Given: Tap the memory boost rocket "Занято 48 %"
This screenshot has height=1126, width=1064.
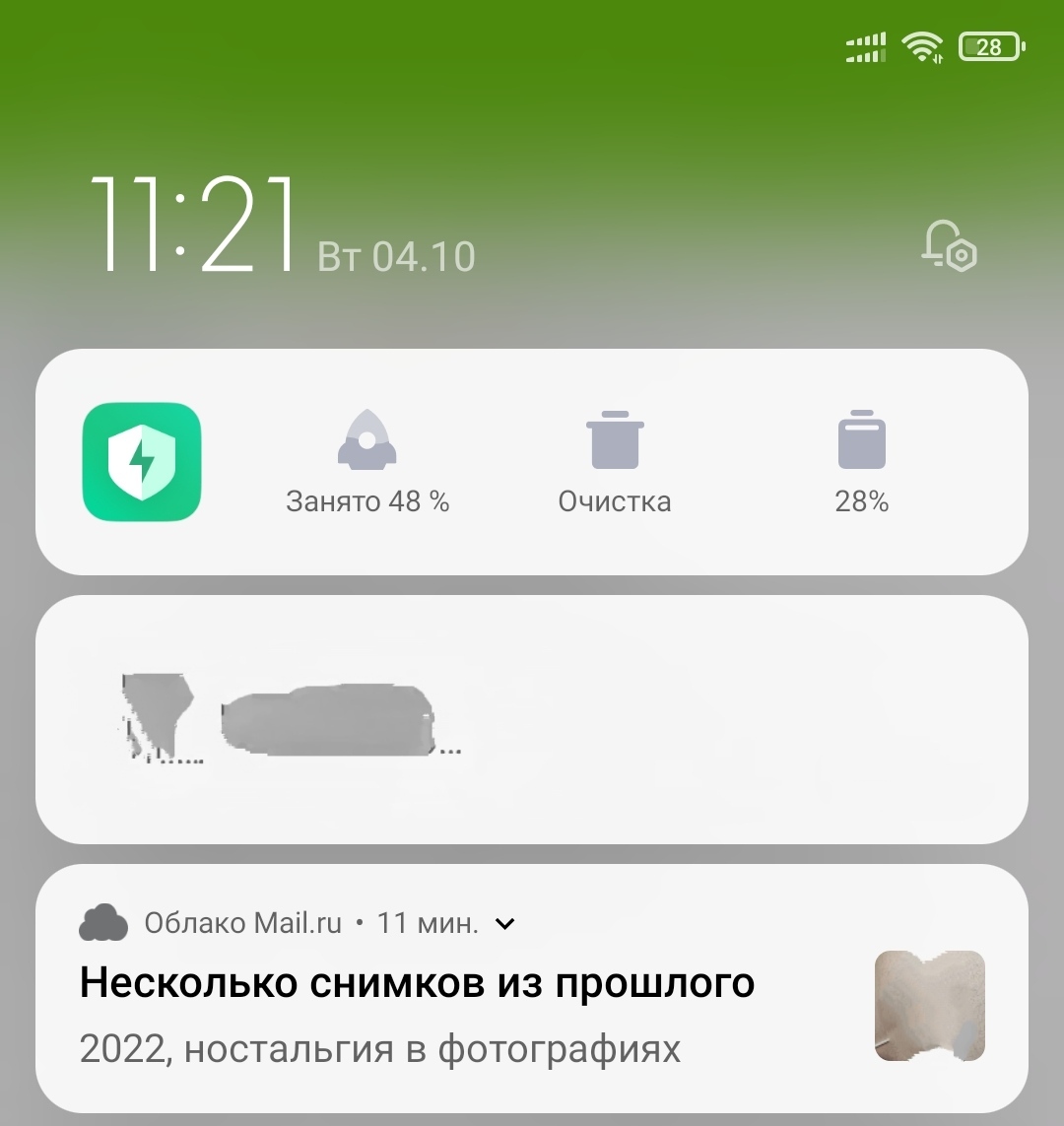Looking at the screenshot, I should point(366,461).
